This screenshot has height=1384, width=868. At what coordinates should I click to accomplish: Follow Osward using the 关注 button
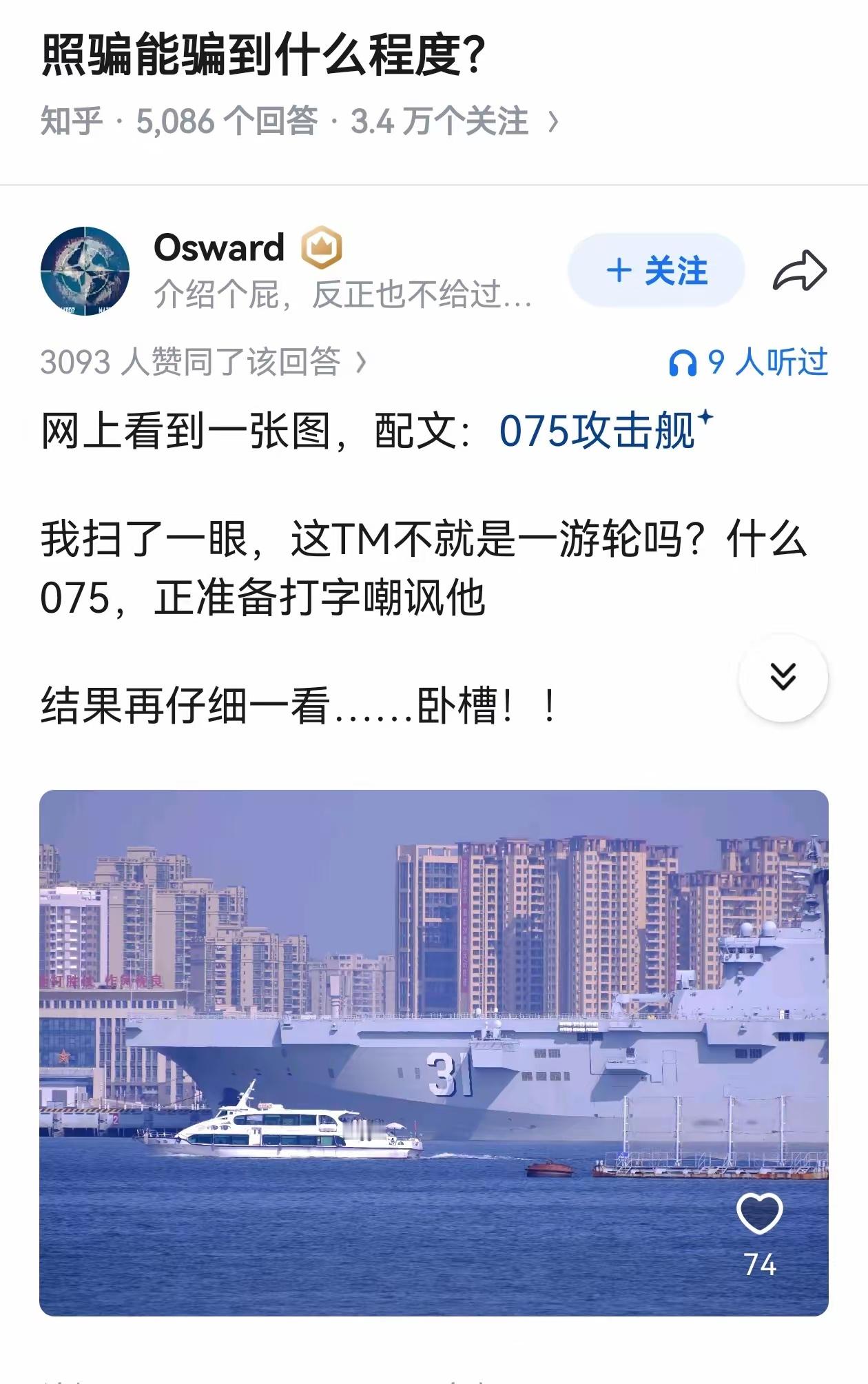(656, 272)
